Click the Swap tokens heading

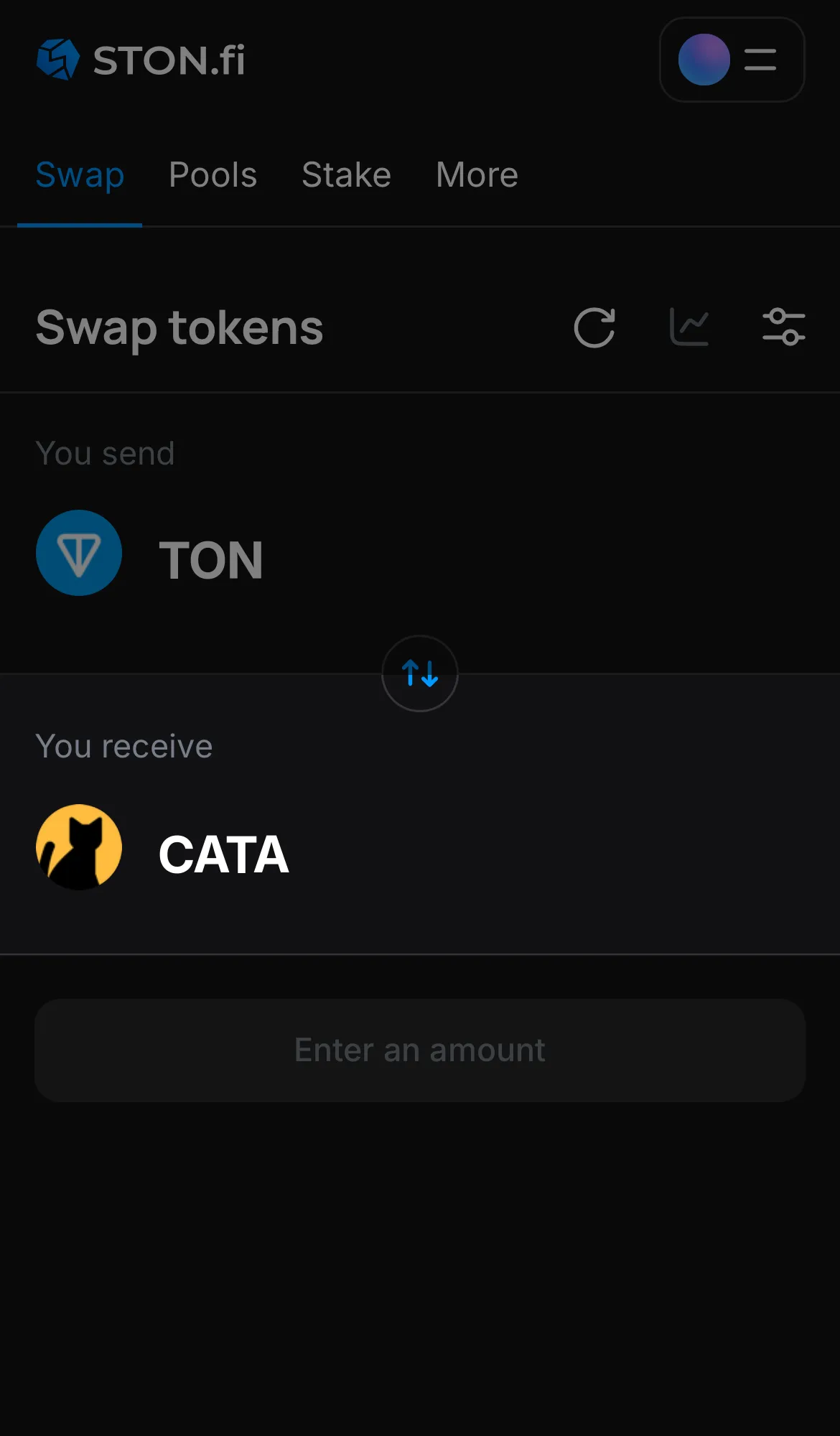click(179, 328)
